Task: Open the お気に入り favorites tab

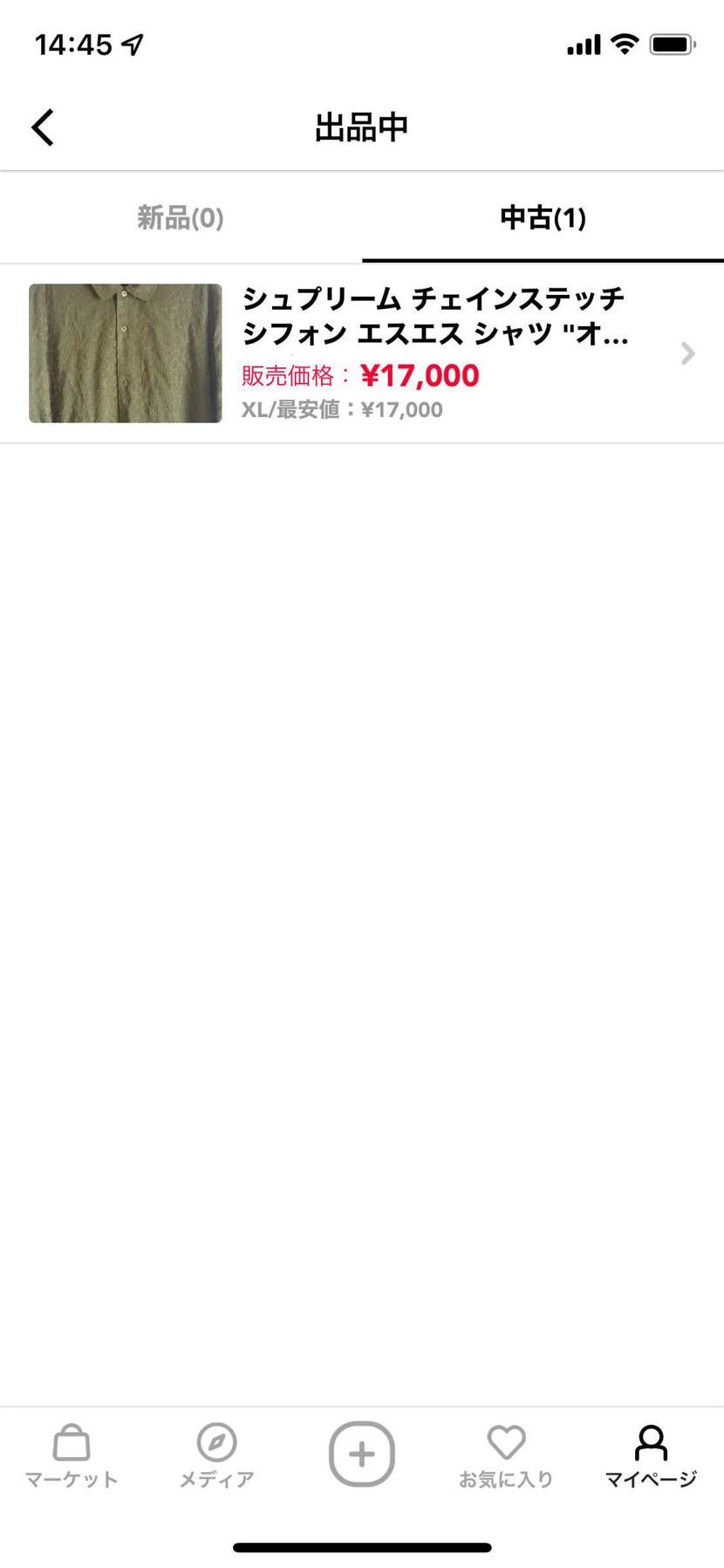Action: coord(506,1455)
